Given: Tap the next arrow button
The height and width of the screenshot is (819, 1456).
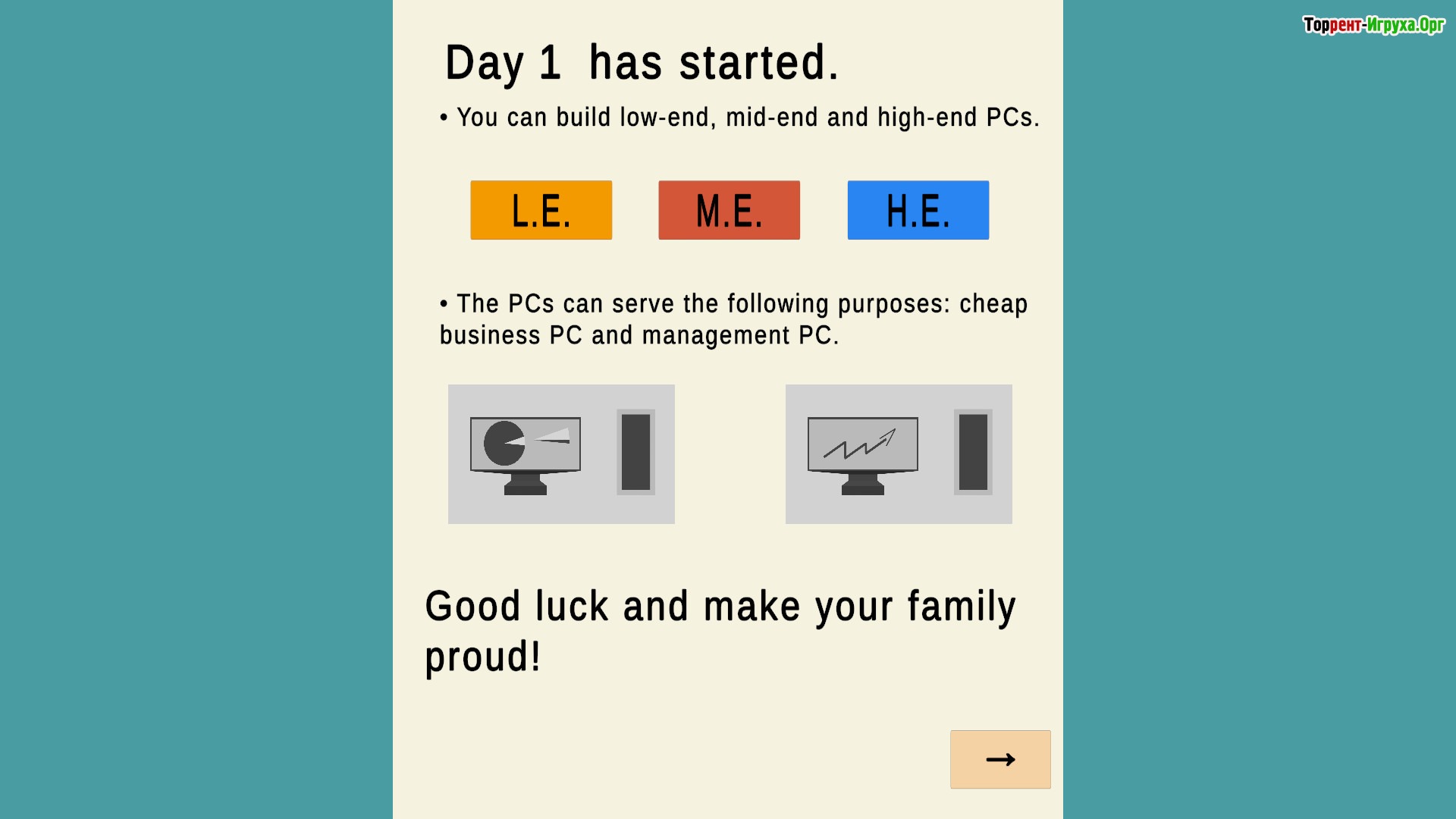Looking at the screenshot, I should click(x=1000, y=759).
